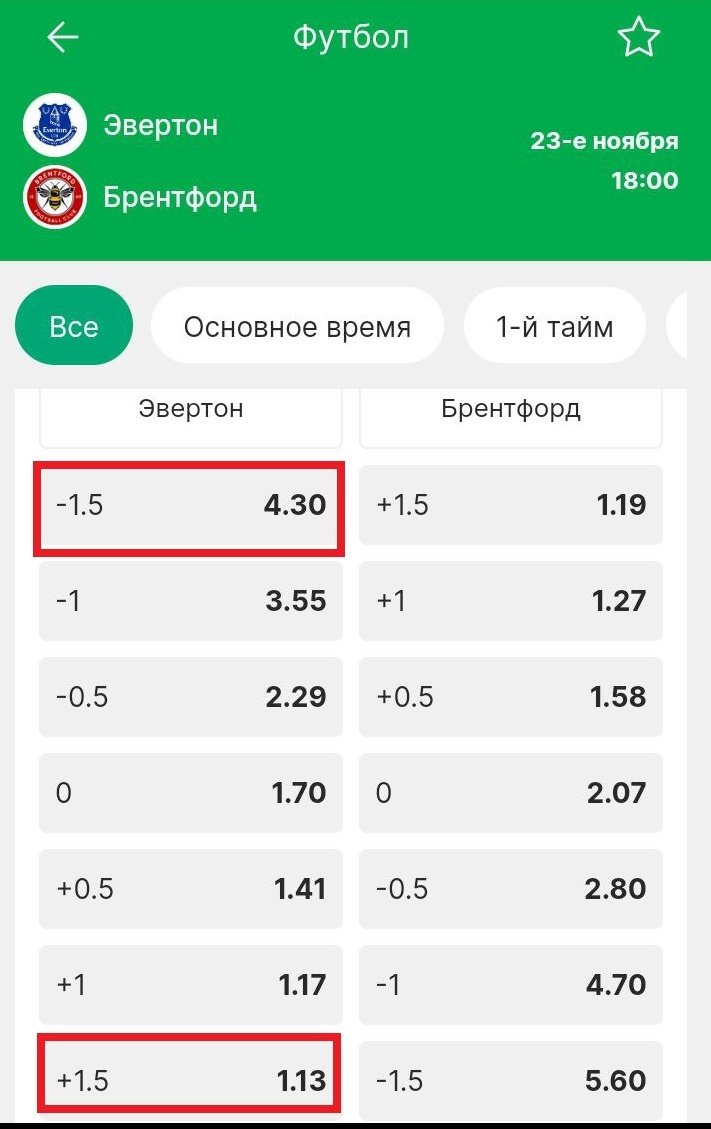Image resolution: width=711 pixels, height=1129 pixels.
Task: Tap Брентфорд -0.5 odds 2.80
Action: (510, 889)
